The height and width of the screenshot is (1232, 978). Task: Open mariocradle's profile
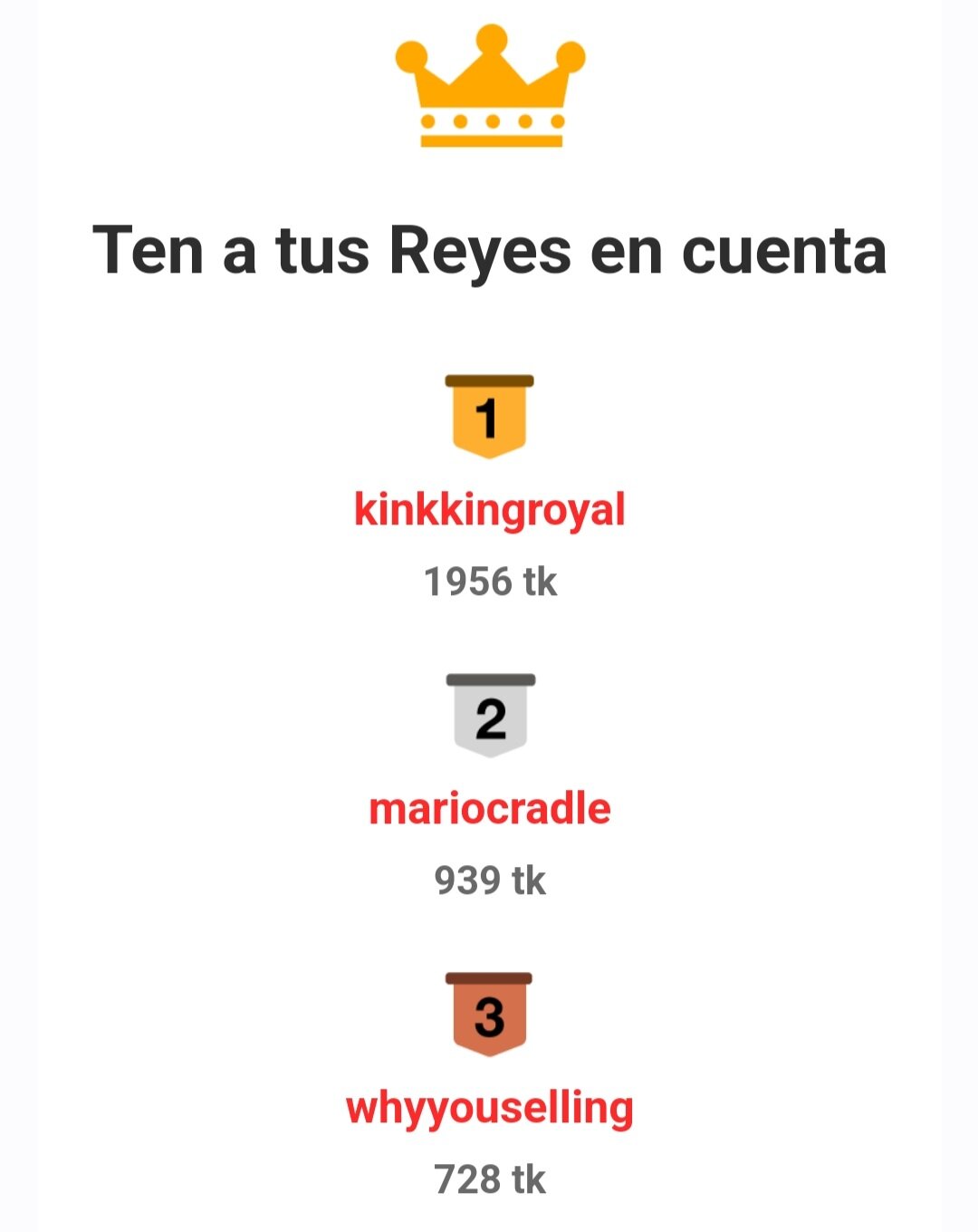489,808
